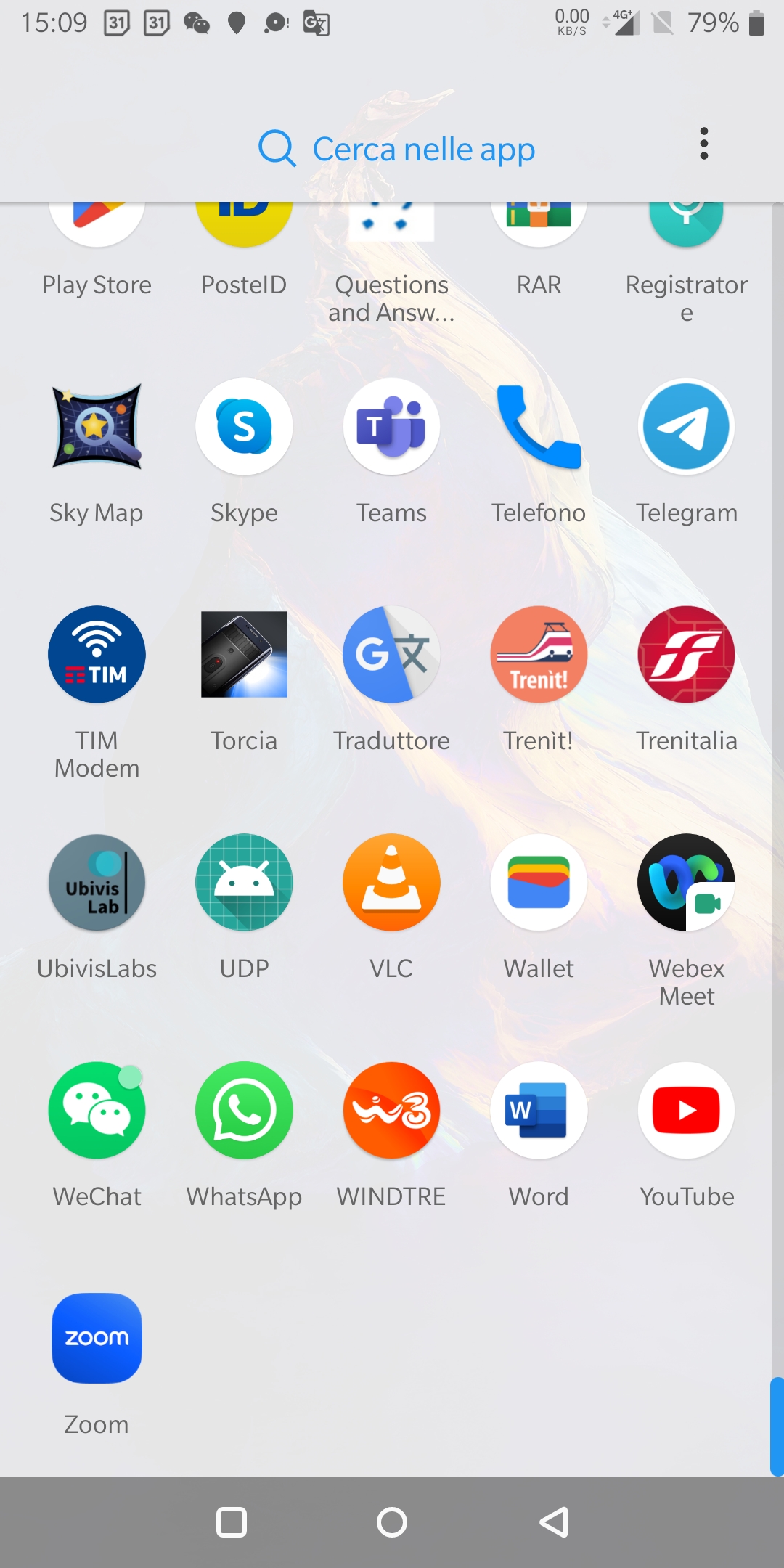Open Skype
784x1568 pixels.
[244, 427]
